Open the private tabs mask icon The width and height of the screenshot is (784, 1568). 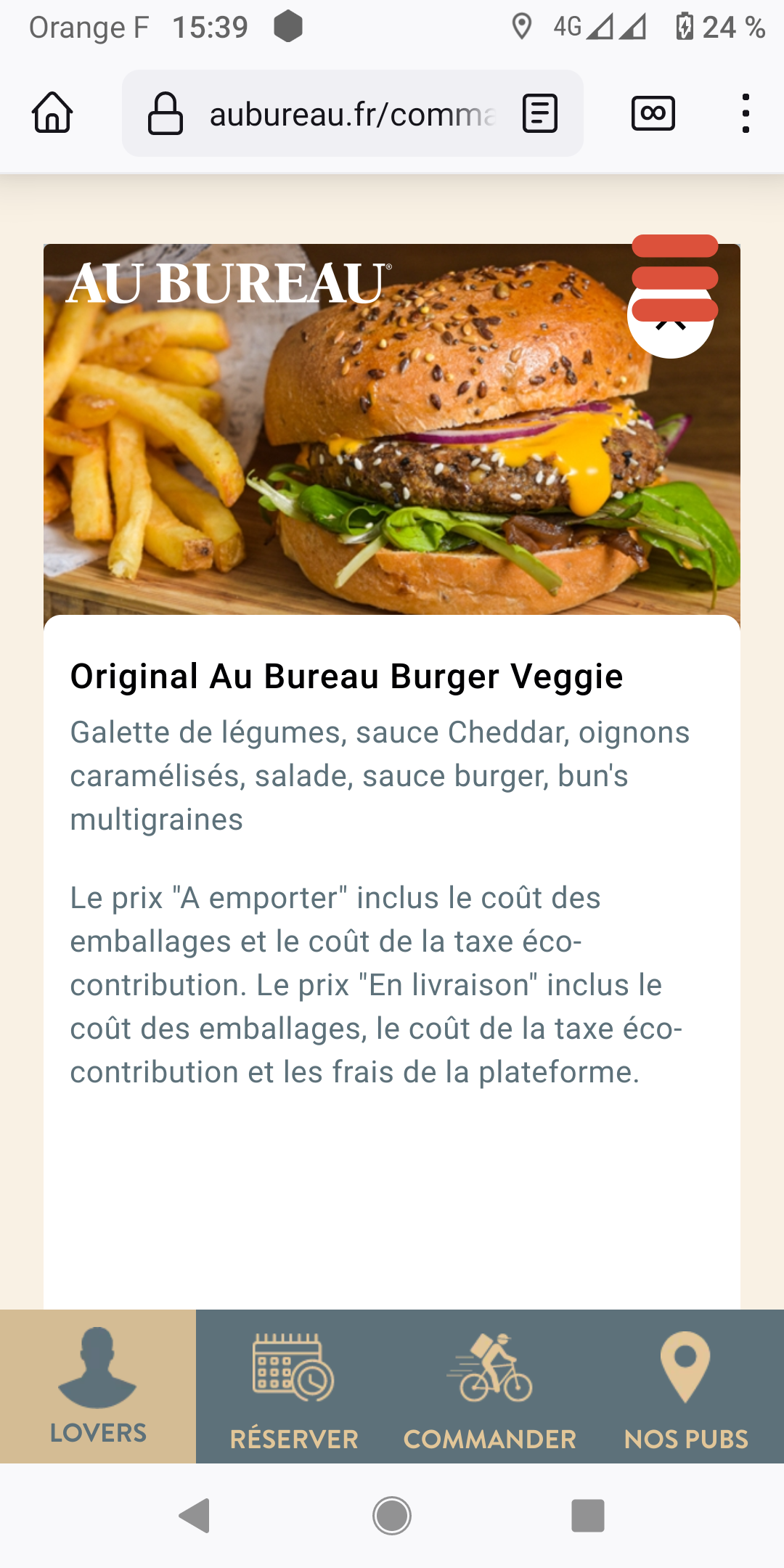click(653, 113)
